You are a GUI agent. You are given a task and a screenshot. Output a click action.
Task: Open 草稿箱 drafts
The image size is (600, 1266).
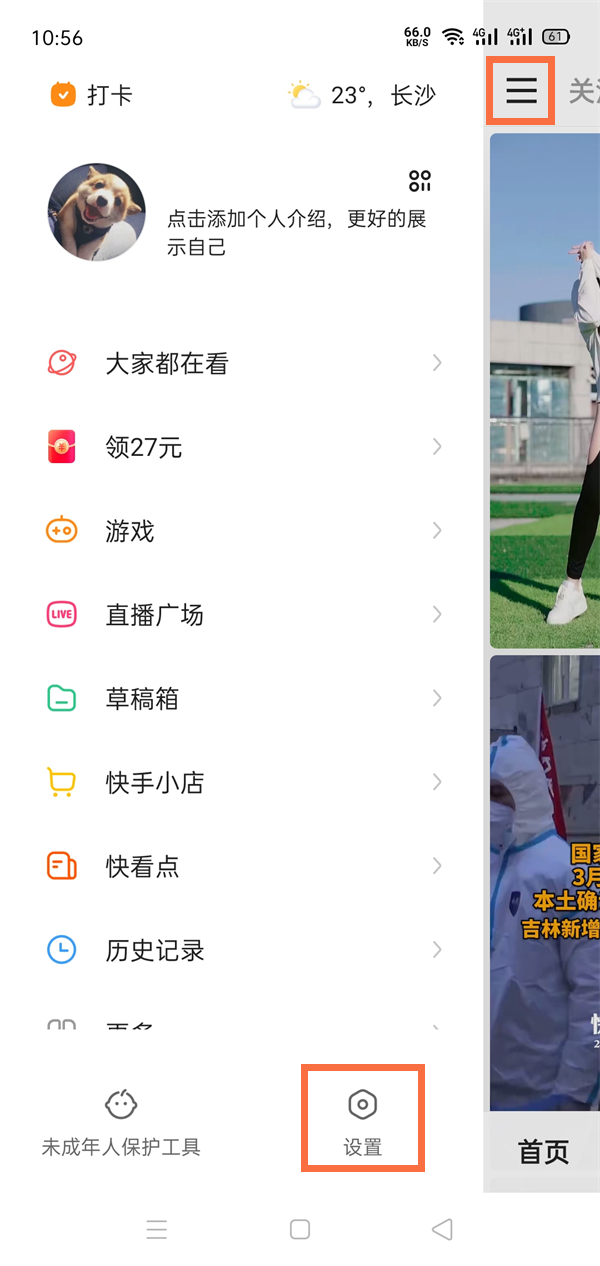point(244,698)
